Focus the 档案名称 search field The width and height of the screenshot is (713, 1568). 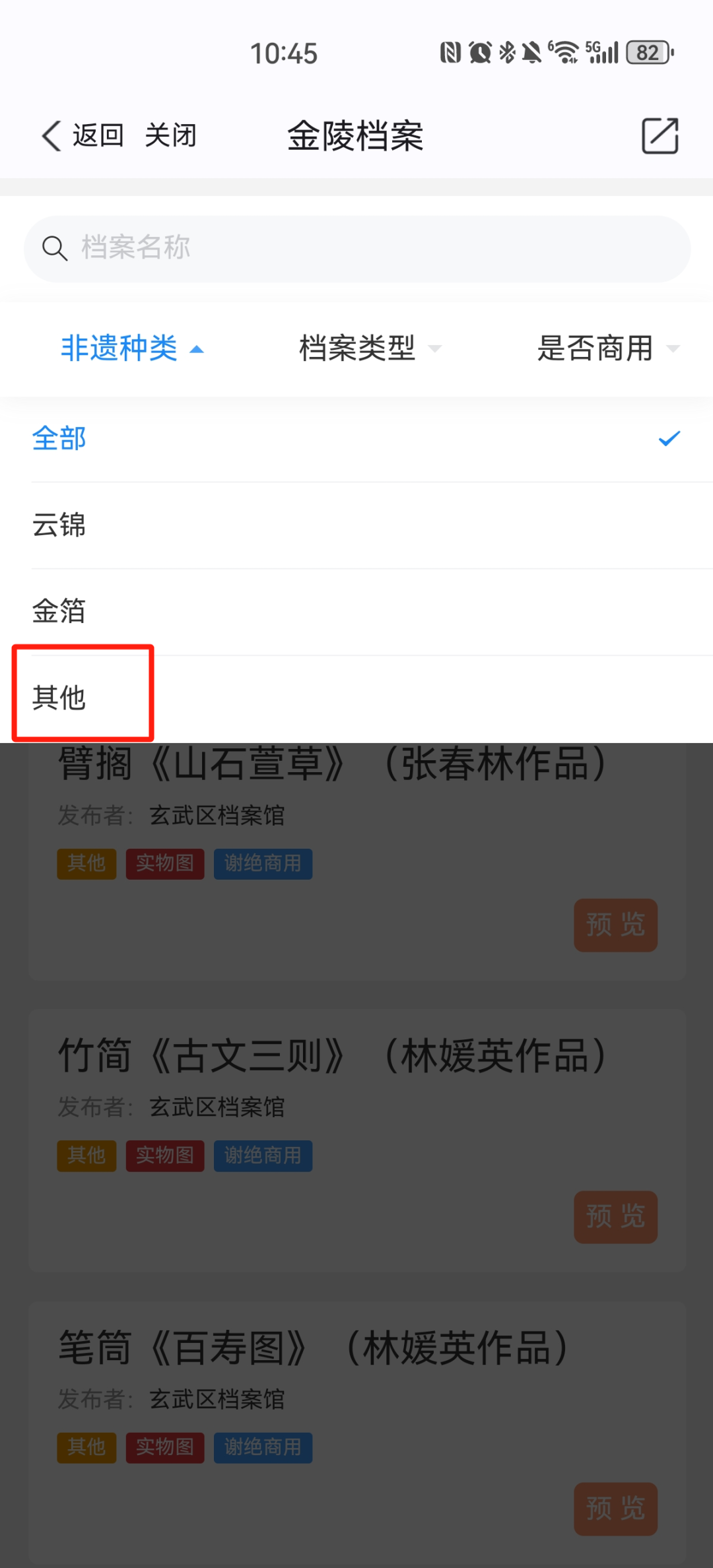tap(357, 249)
